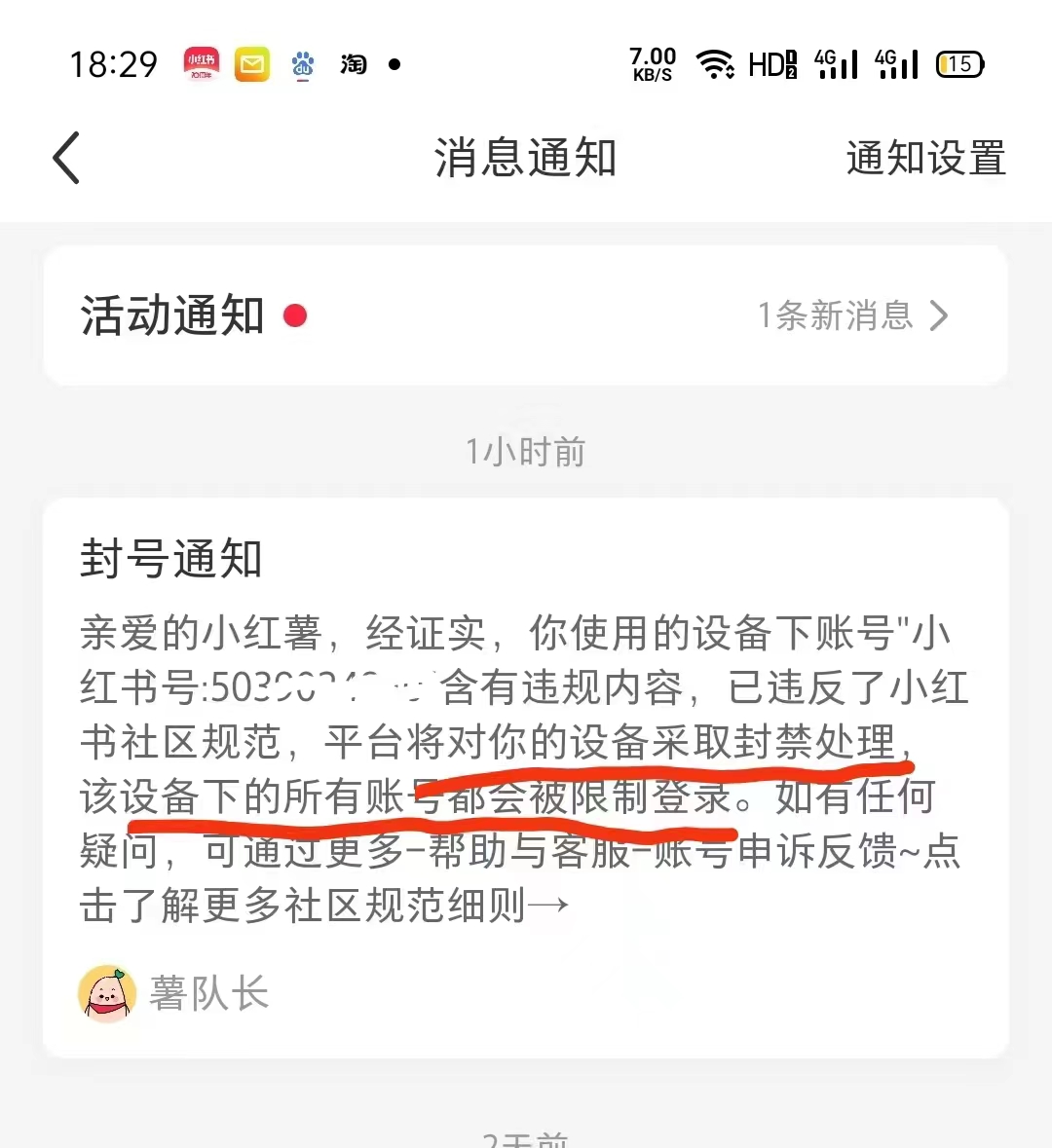Open the Xiaohongshu icon in the status bar
The image size is (1052, 1148).
(202, 64)
